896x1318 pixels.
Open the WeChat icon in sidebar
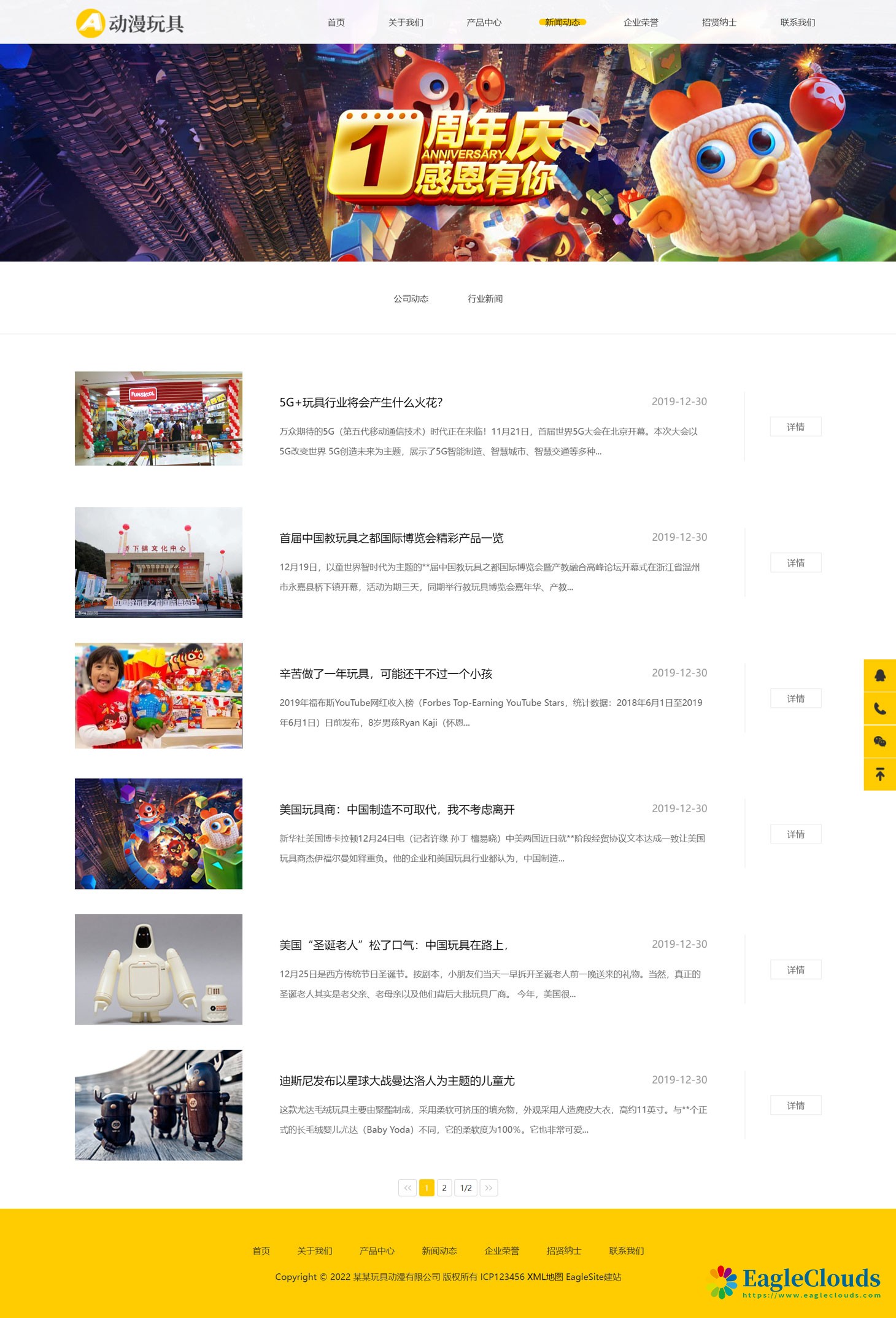[879, 742]
